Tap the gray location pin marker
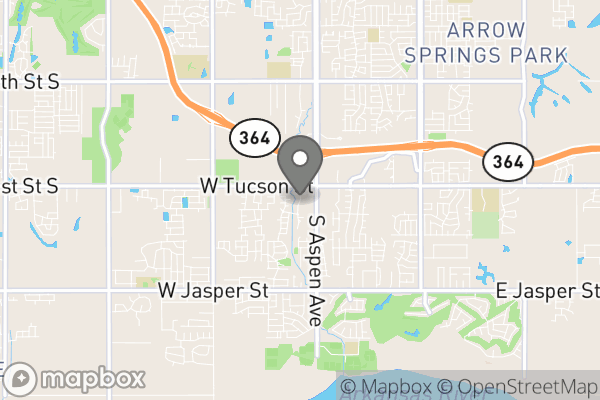Screen dimensions: 600x400 pyautogui.click(x=298, y=164)
